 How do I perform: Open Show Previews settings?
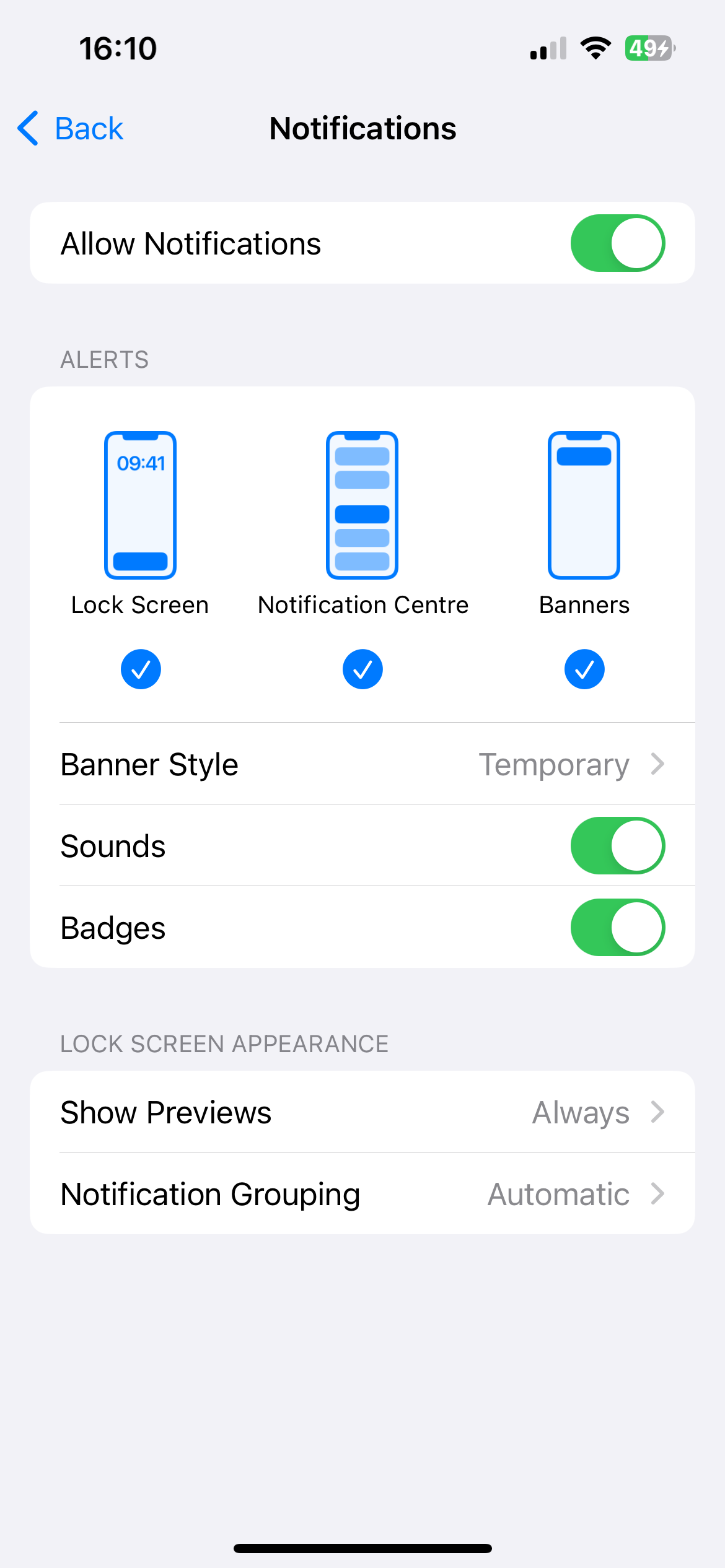tap(362, 1112)
